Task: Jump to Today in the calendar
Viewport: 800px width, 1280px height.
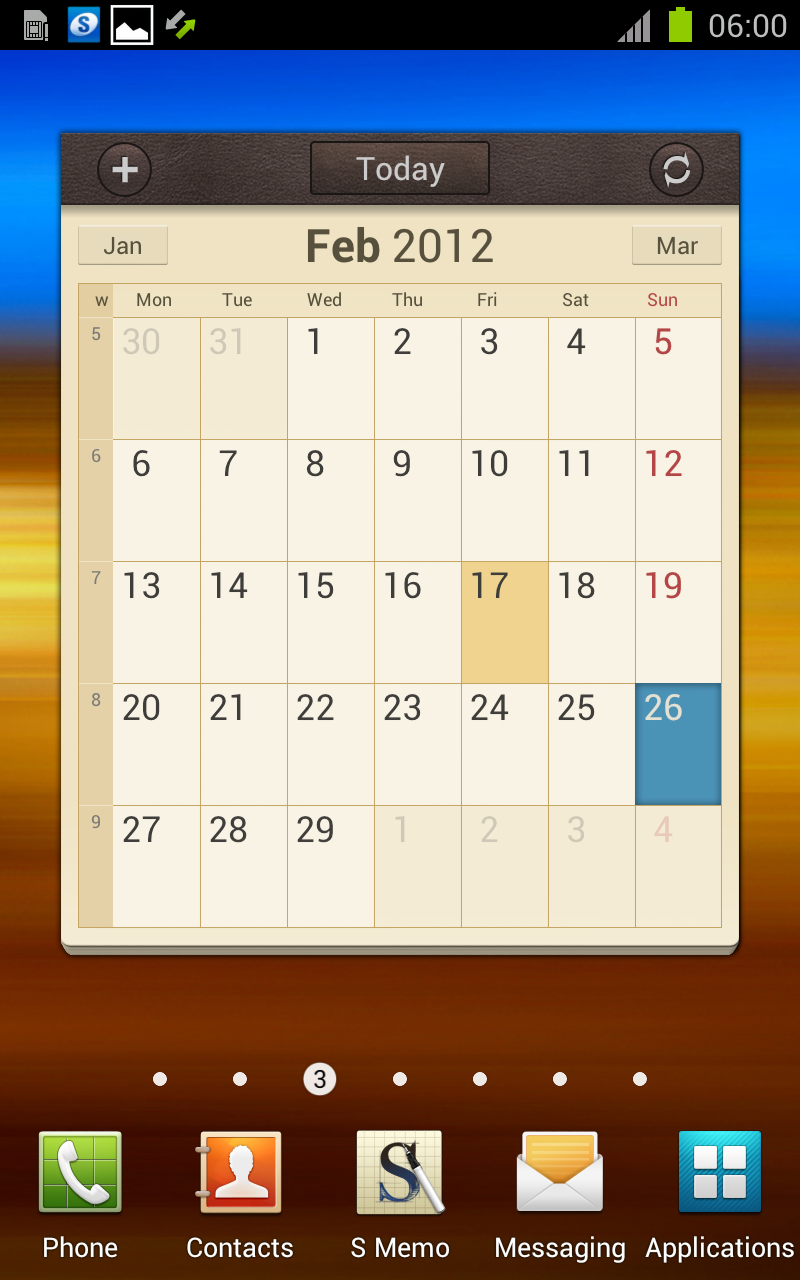Action: coord(400,168)
